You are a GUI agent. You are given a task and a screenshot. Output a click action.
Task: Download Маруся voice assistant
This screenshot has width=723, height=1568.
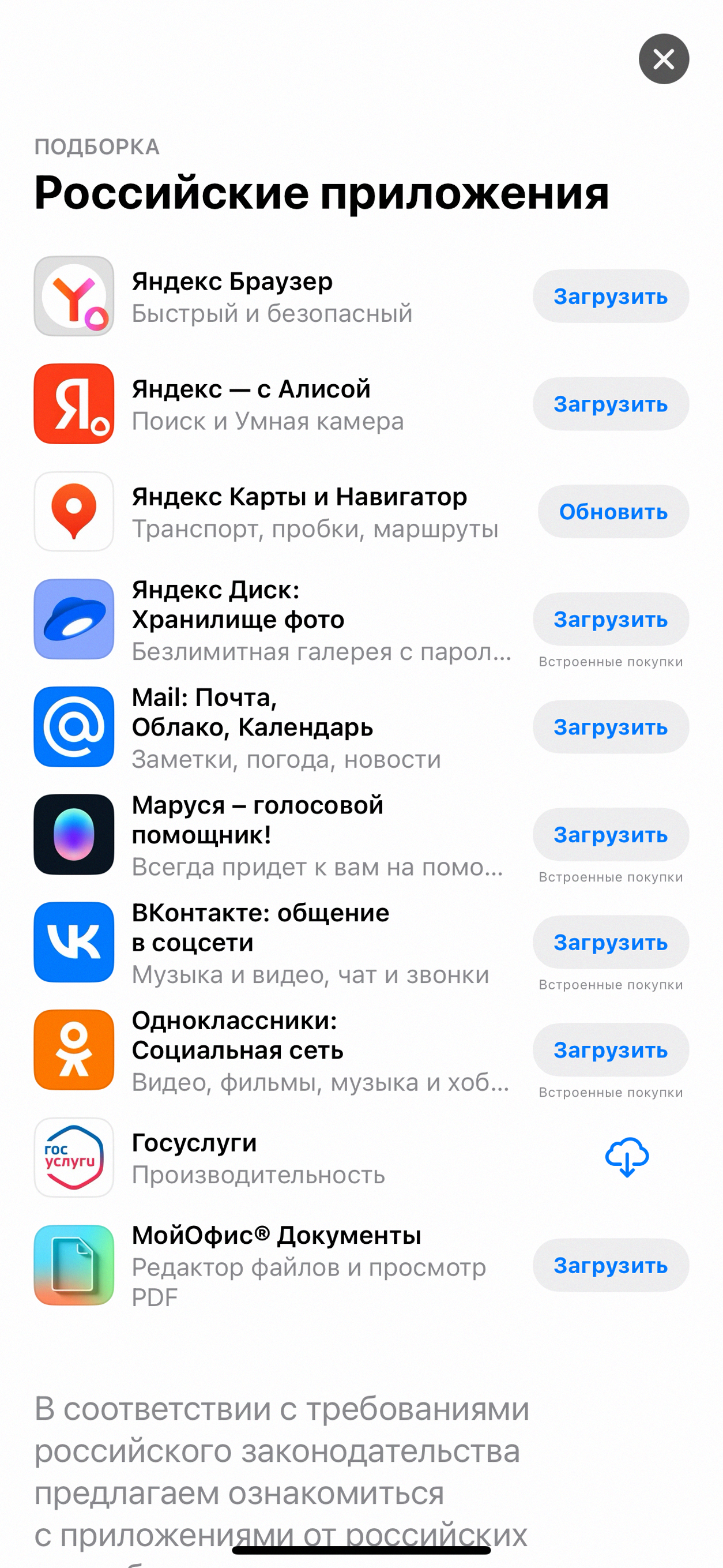coord(611,835)
